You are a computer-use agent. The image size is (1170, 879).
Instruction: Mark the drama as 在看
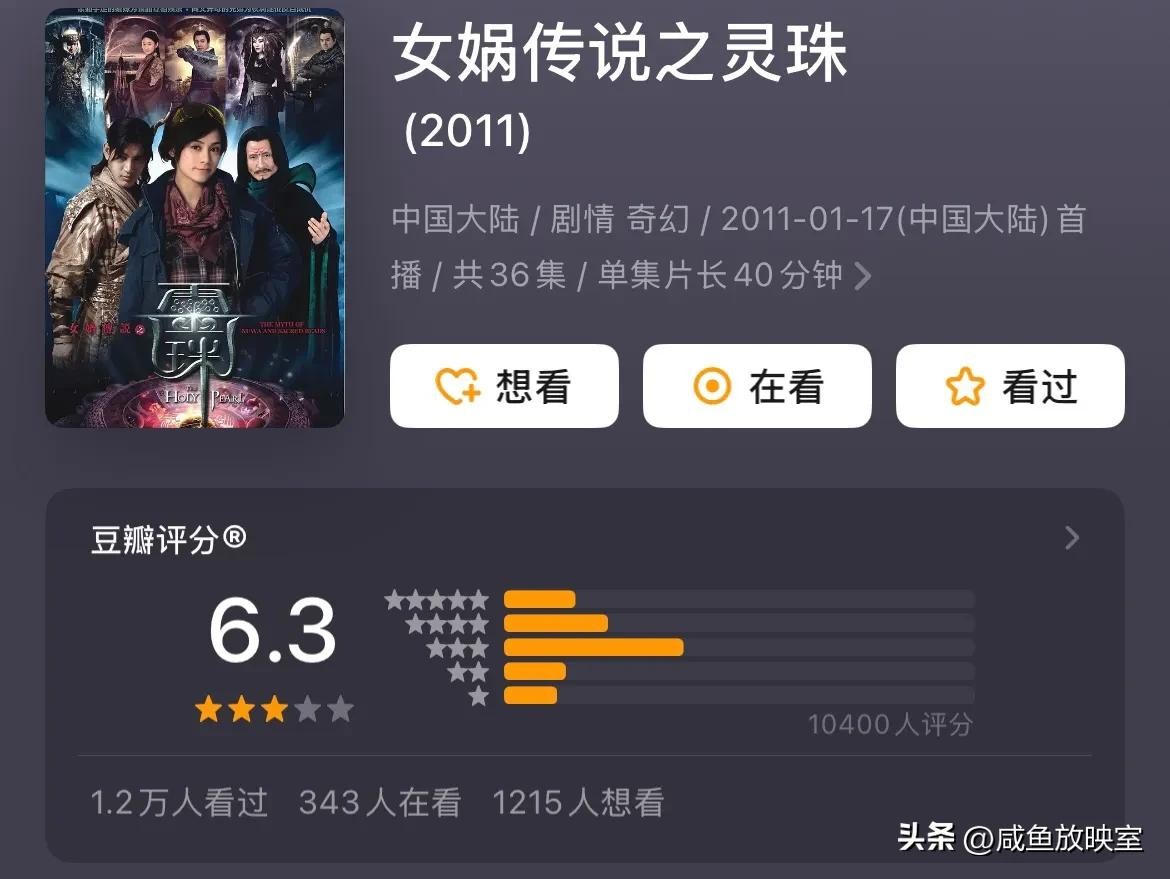click(x=757, y=386)
